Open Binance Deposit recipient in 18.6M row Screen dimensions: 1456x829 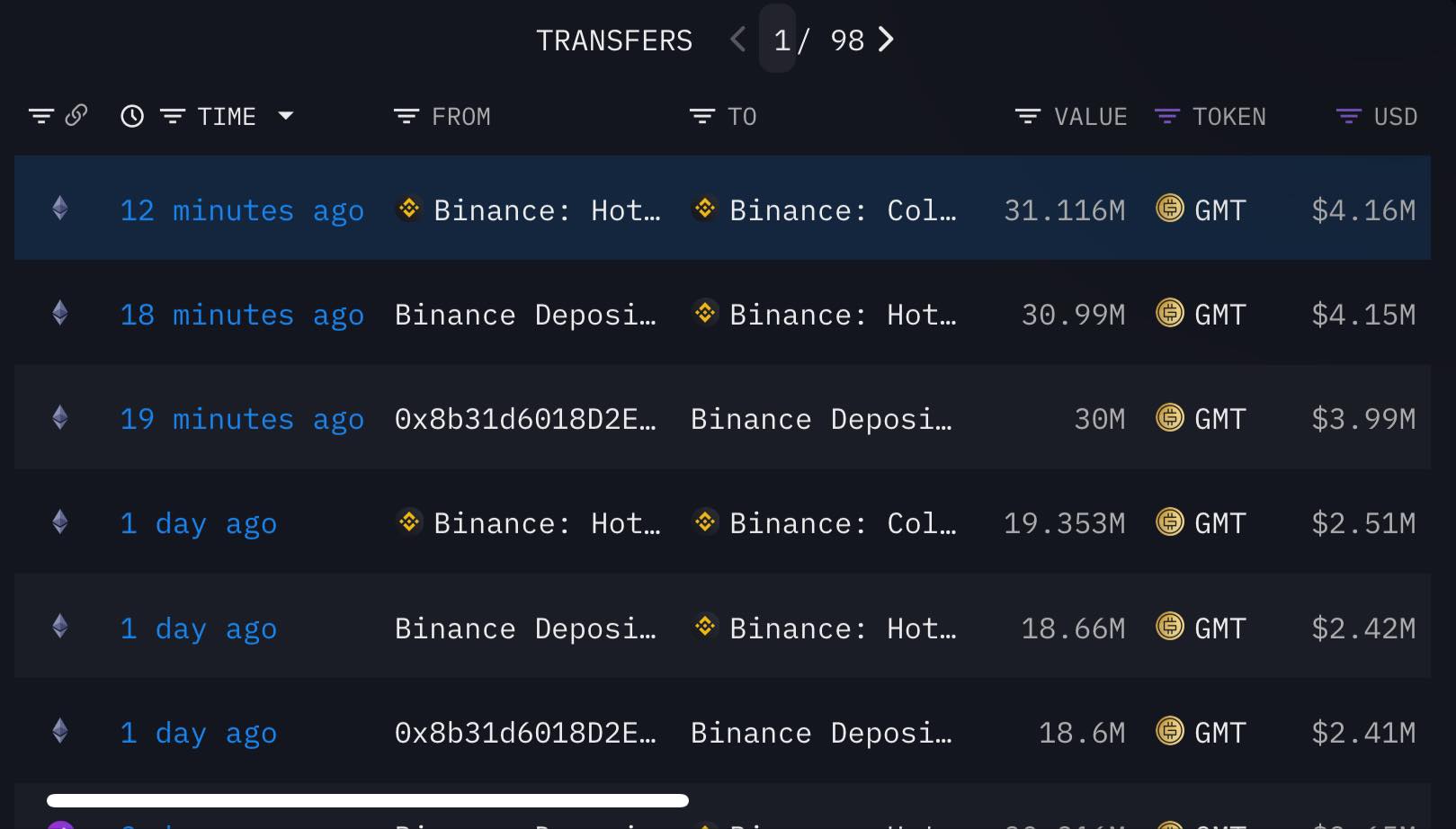coord(820,733)
